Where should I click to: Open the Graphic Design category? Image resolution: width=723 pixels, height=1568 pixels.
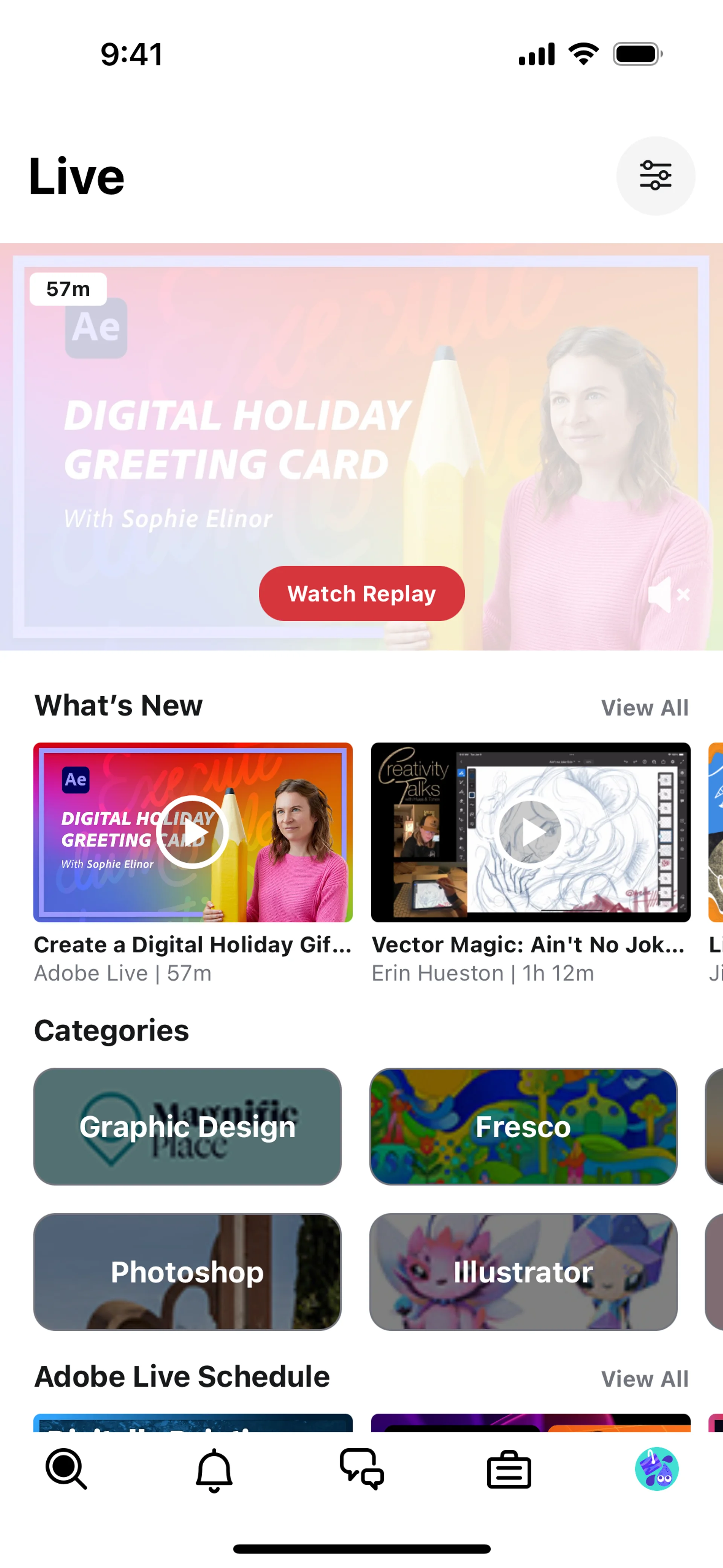(188, 1127)
